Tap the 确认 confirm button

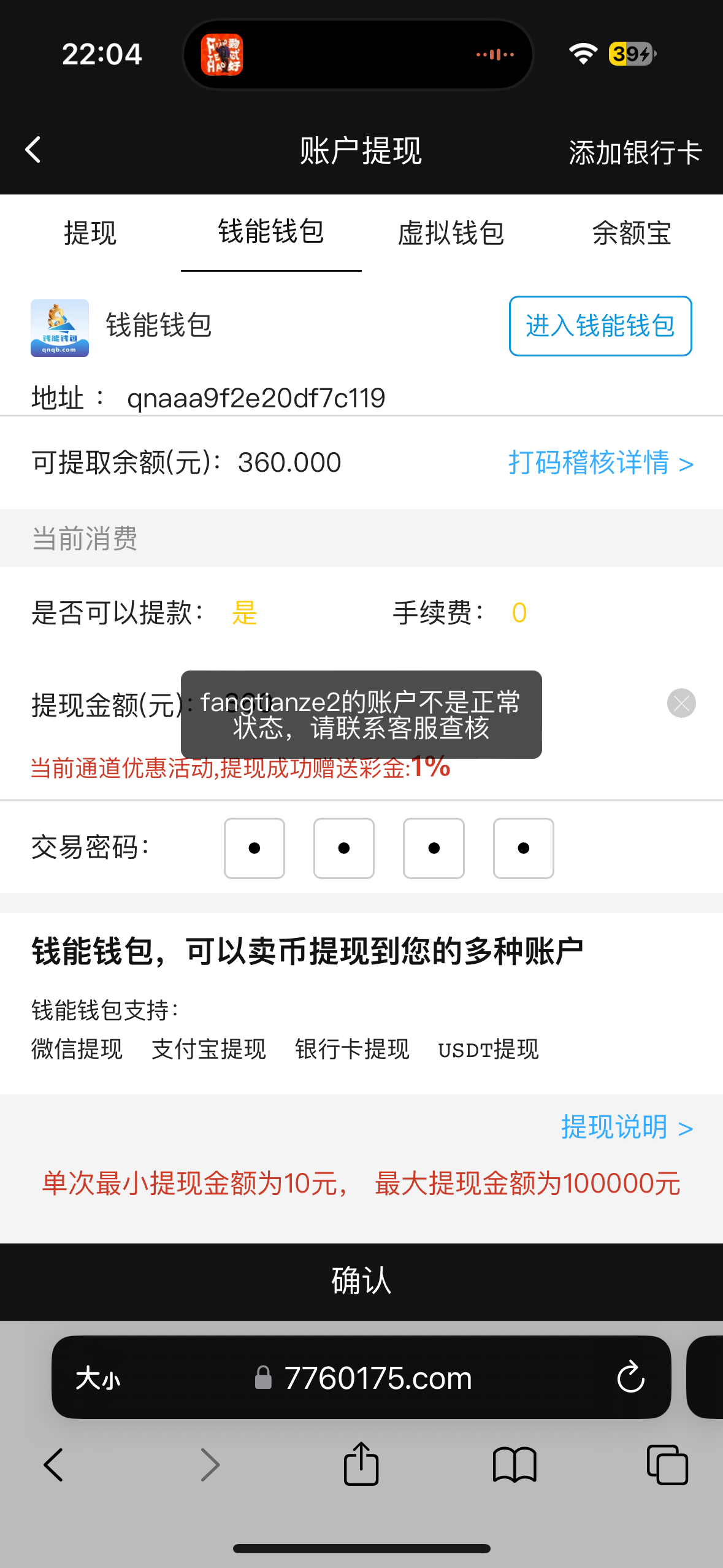click(361, 1280)
